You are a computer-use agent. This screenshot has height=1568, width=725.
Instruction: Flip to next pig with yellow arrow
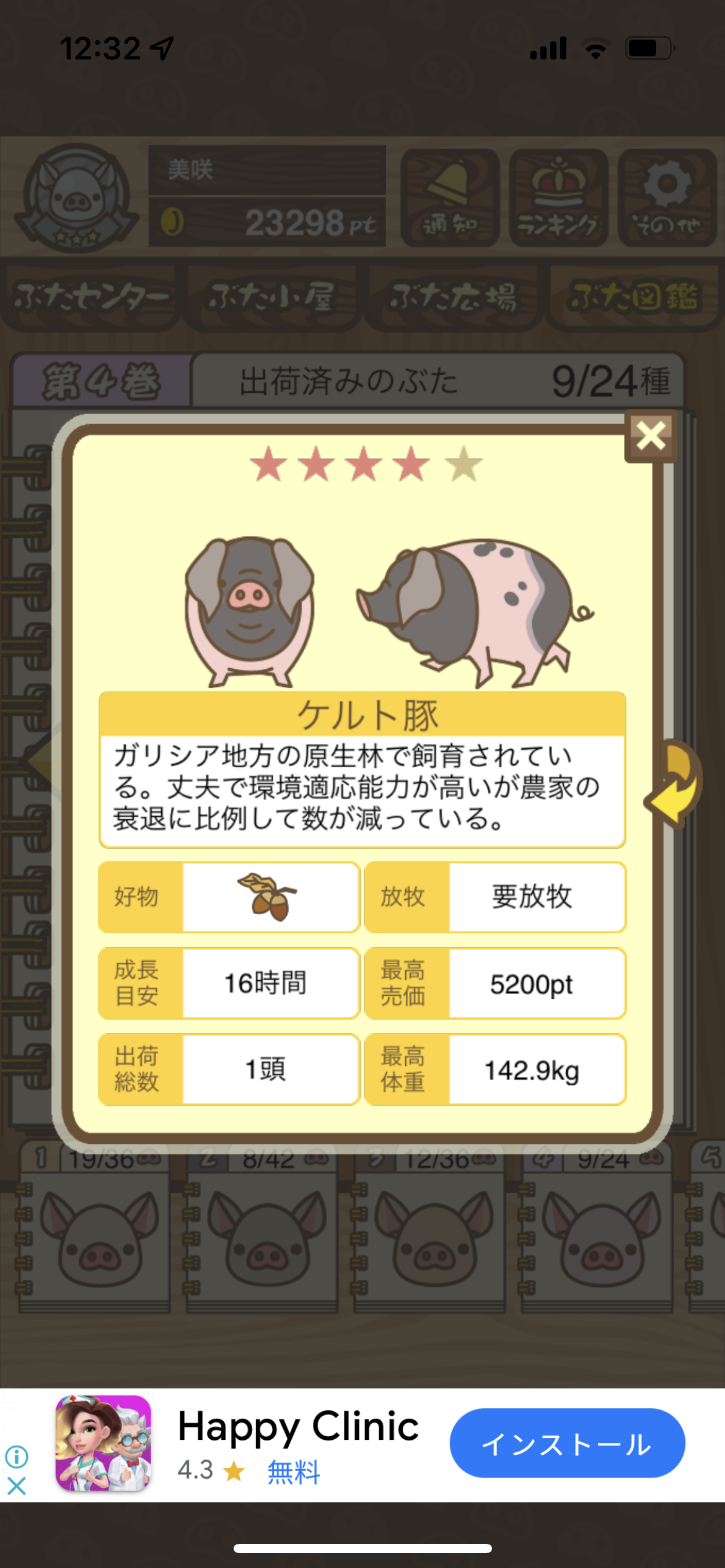tap(675, 783)
